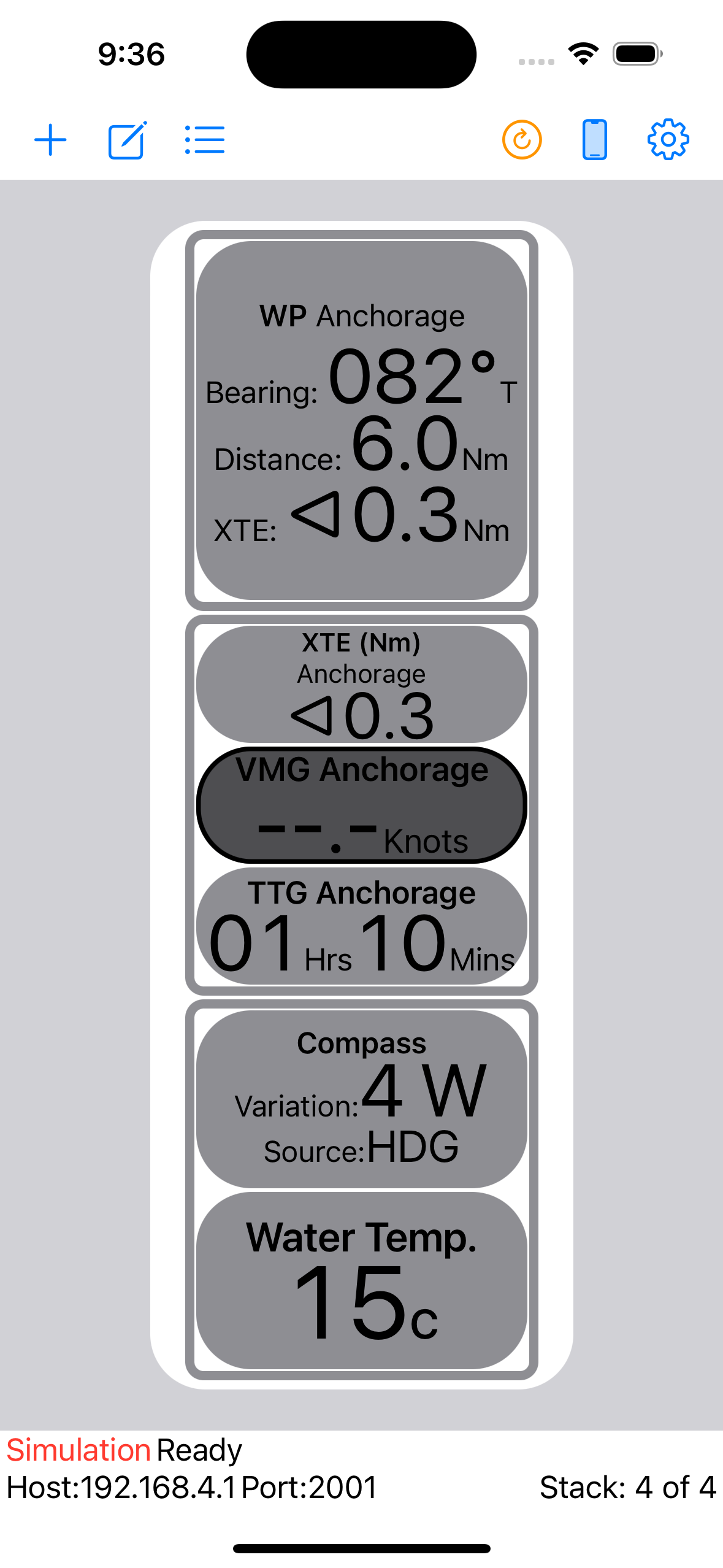Tap the phone device icon
The image size is (723, 1568).
[594, 140]
